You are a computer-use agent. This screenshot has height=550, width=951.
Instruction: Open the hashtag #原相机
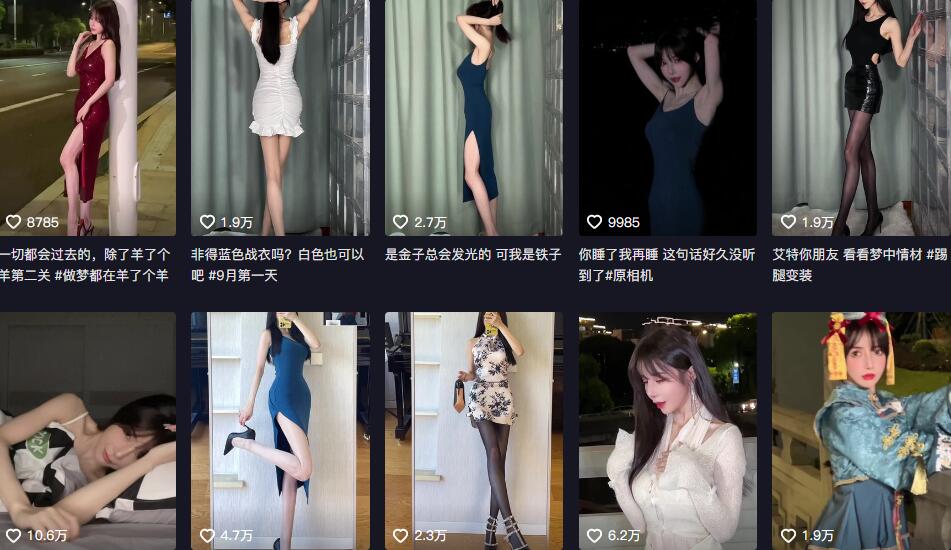(x=629, y=275)
